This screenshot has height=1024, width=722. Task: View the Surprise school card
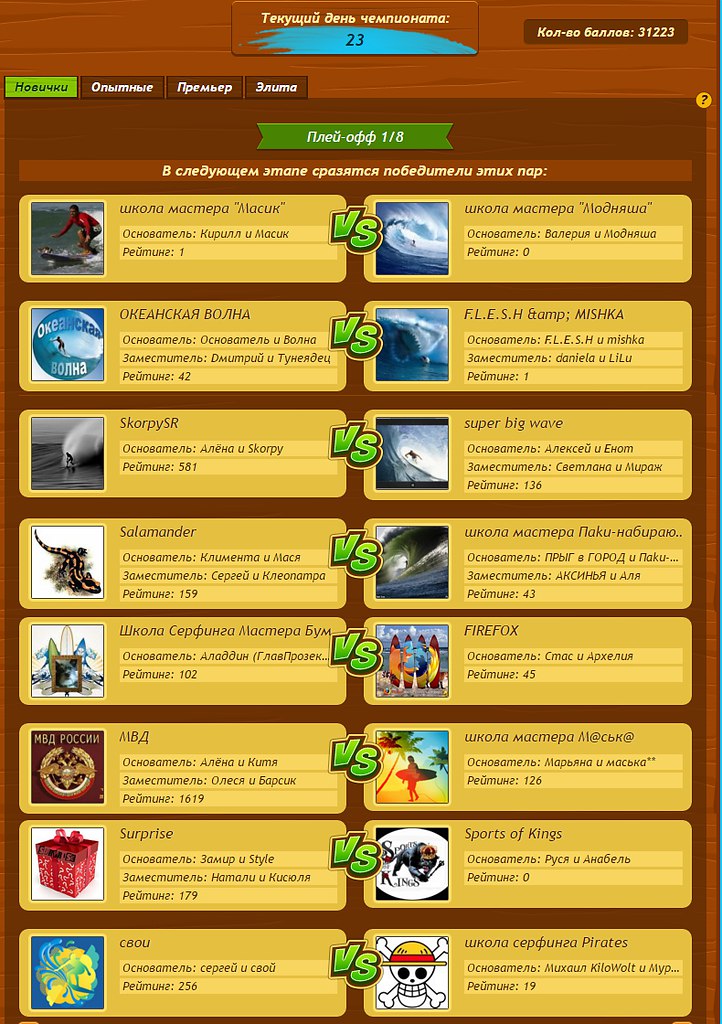146,835
